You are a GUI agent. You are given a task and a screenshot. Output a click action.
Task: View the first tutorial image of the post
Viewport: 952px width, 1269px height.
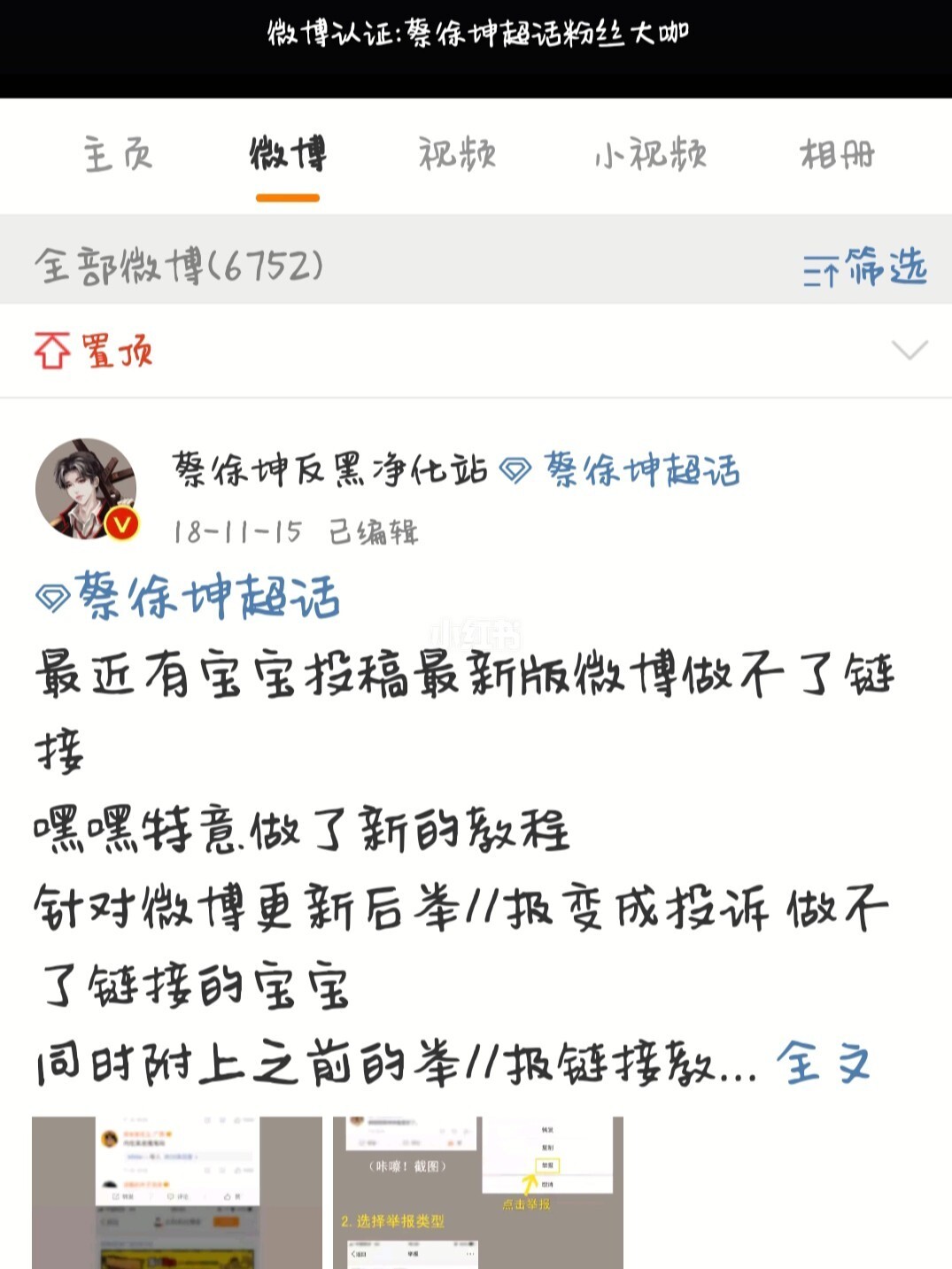click(x=177, y=1192)
